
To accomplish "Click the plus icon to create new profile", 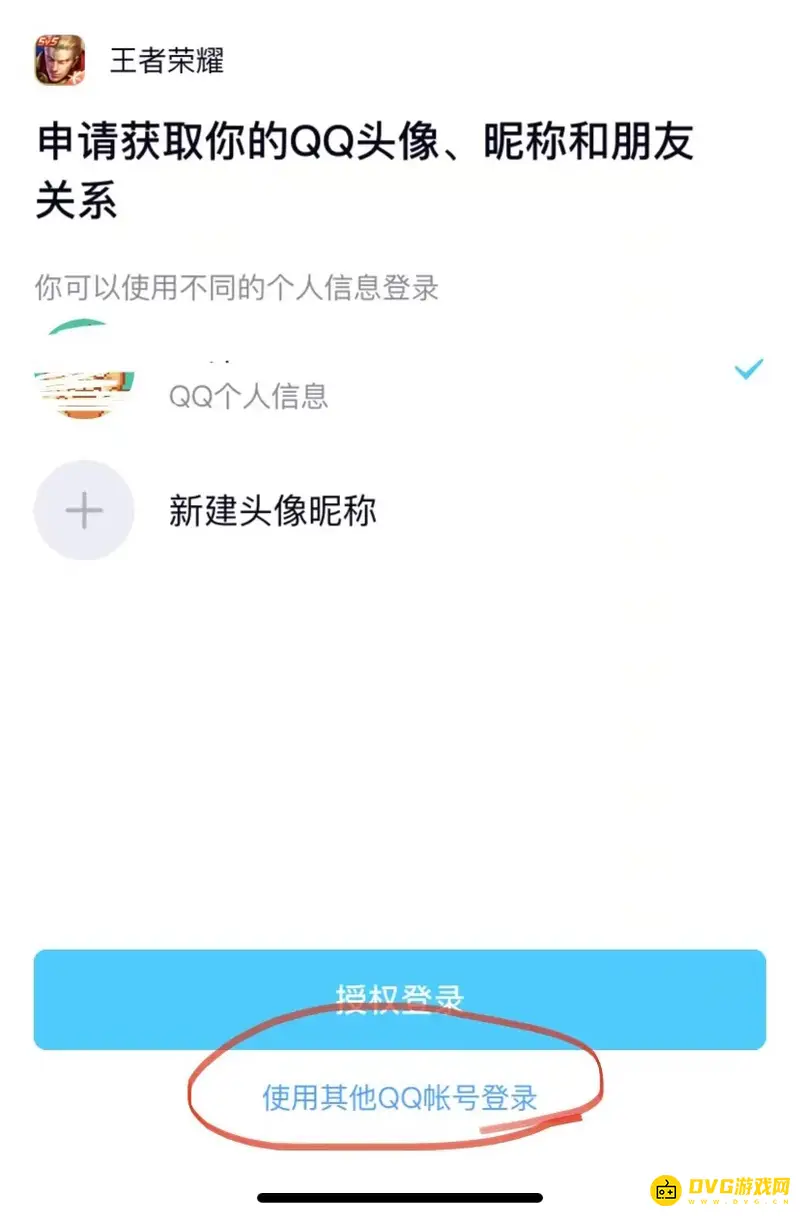I will (84, 510).
